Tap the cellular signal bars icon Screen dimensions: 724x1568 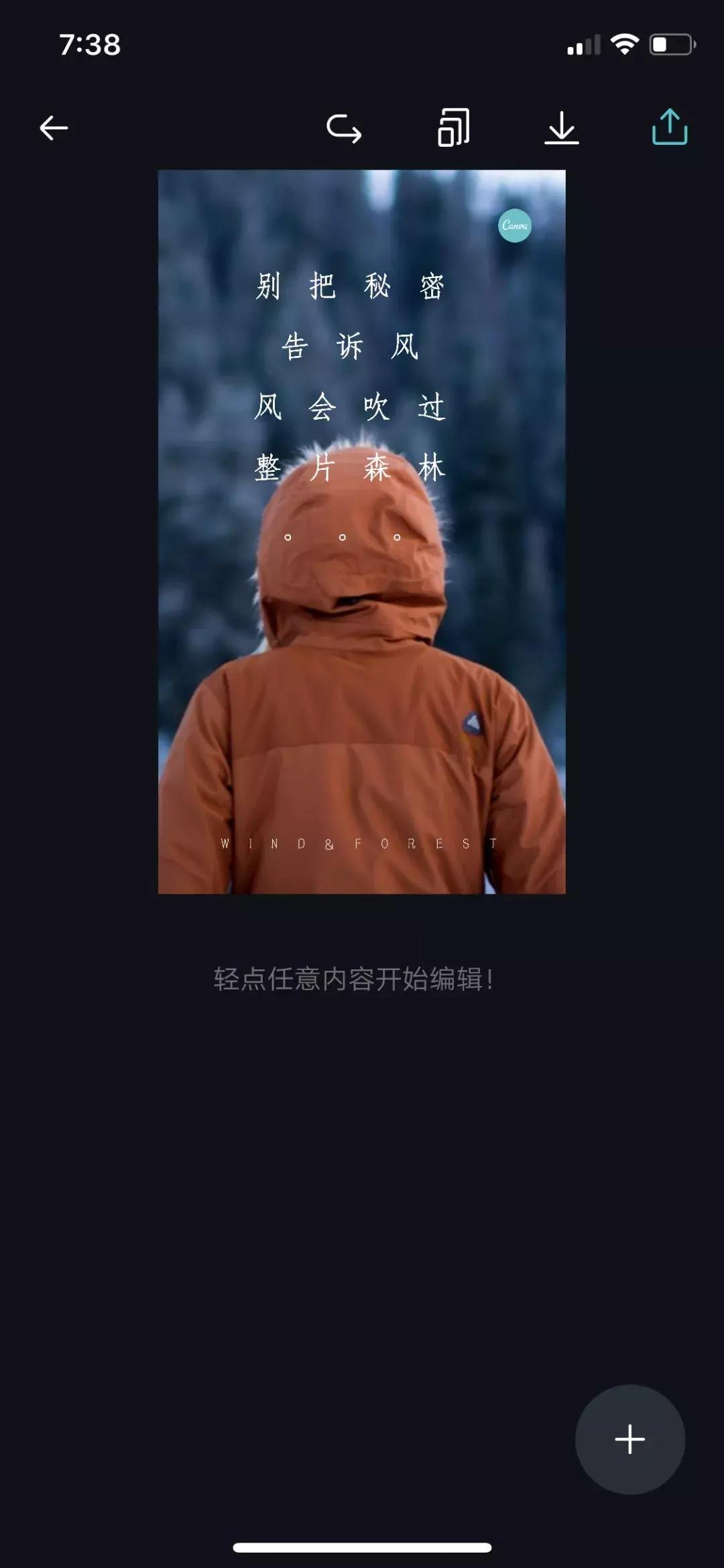point(581,45)
